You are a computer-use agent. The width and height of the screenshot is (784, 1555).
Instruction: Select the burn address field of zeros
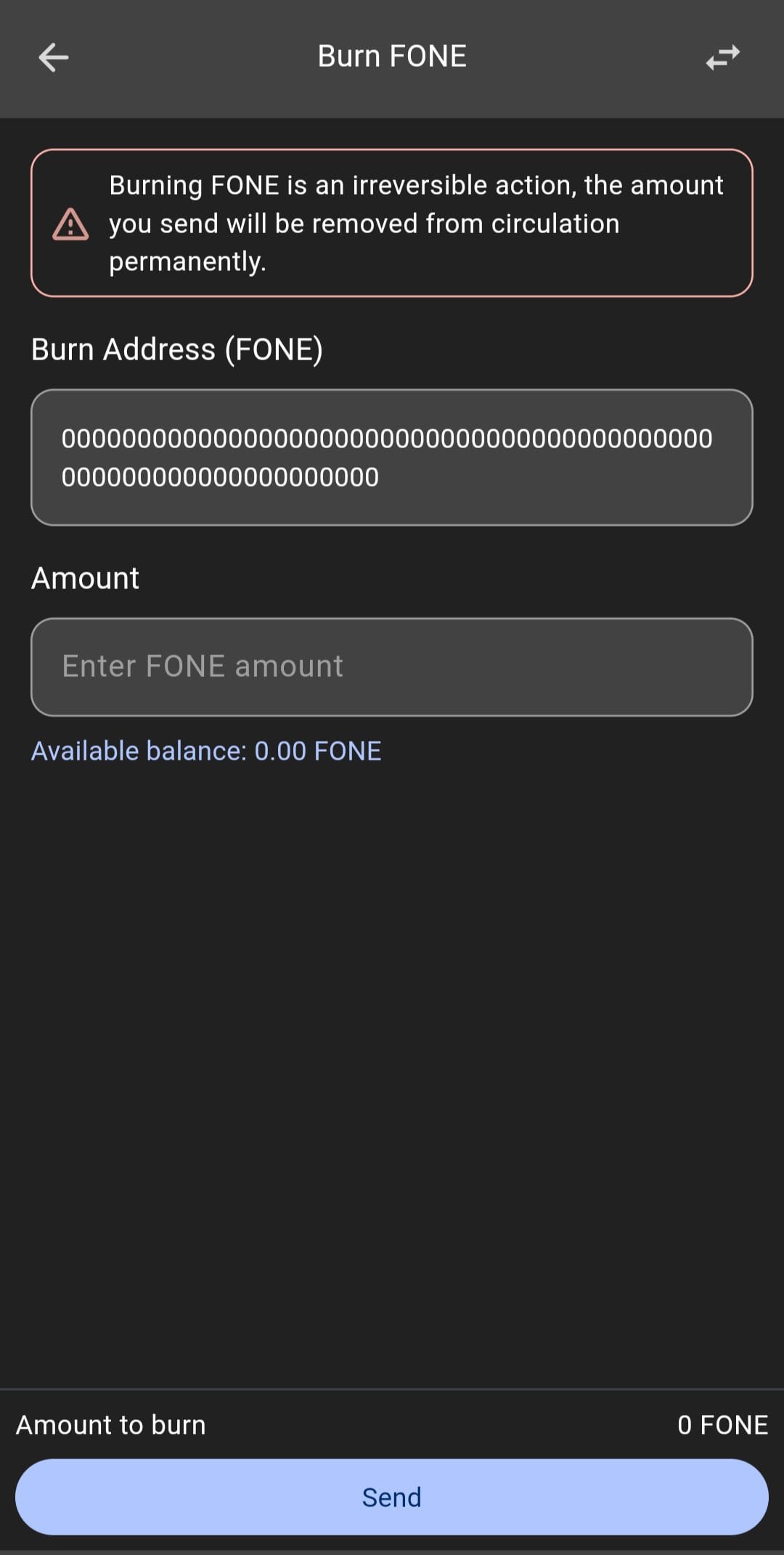pyautogui.click(x=392, y=457)
